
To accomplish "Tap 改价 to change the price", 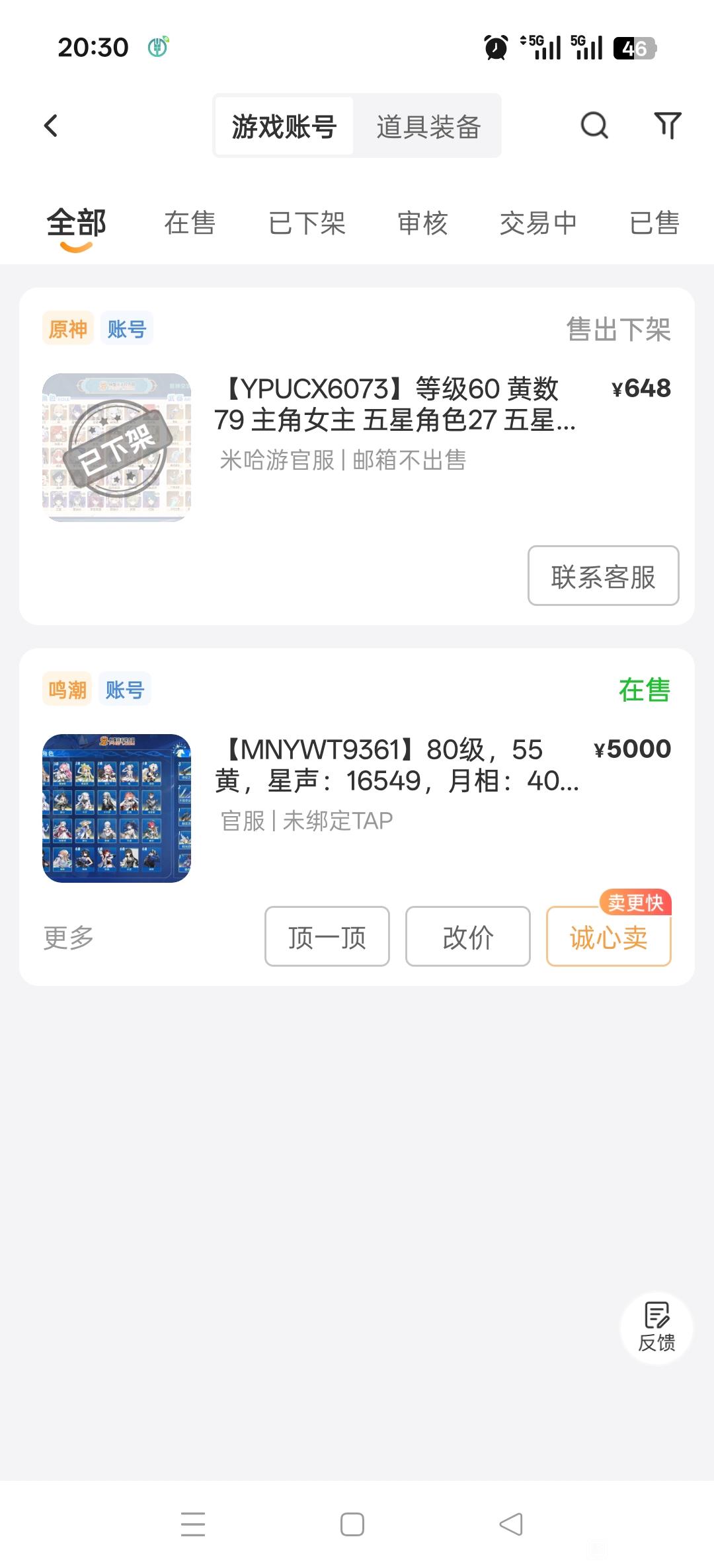I will point(468,937).
